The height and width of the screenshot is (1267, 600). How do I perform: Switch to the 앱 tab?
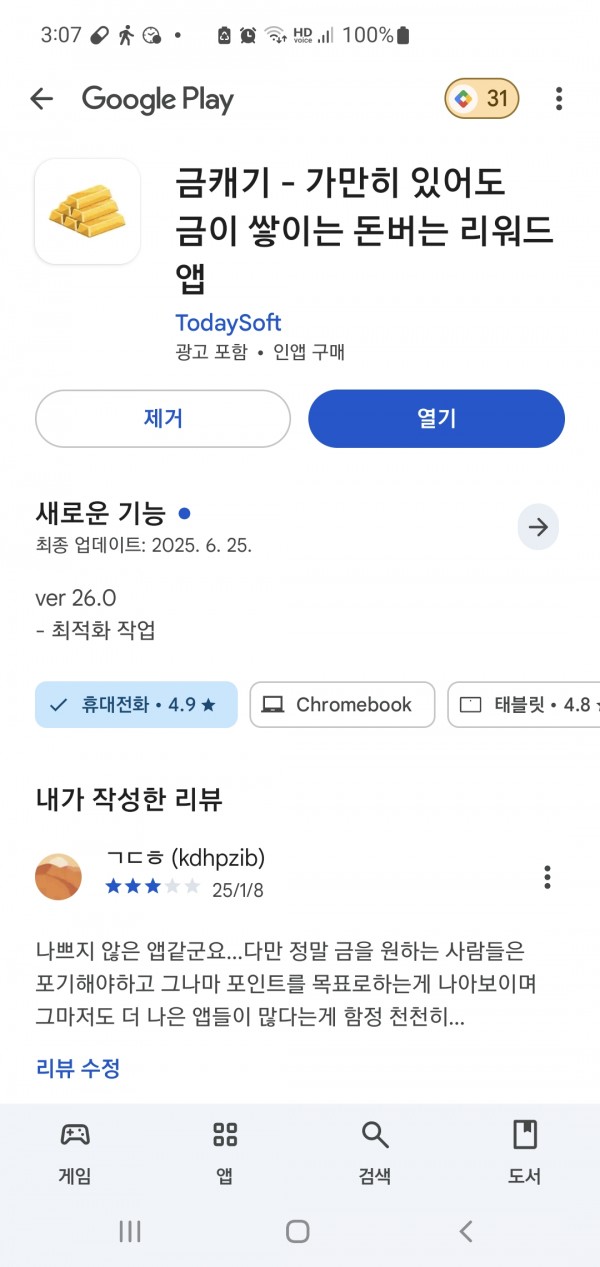(225, 1153)
